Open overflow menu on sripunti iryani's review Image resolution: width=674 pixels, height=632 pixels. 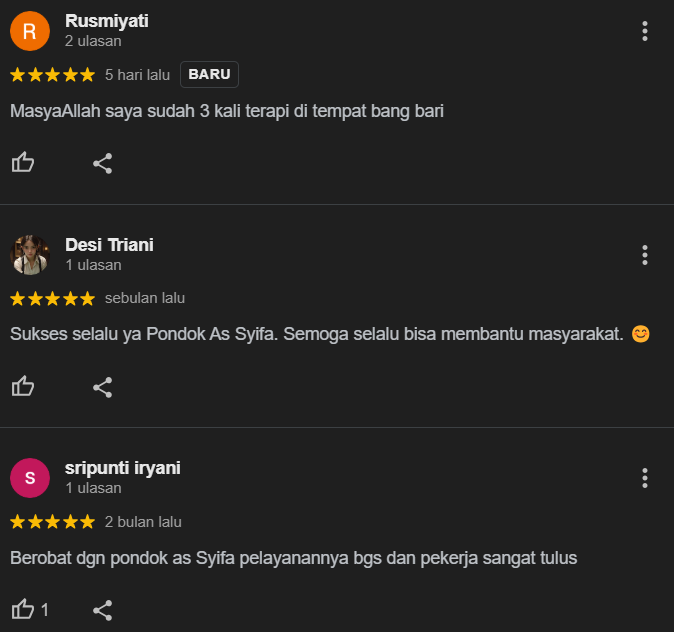645,478
